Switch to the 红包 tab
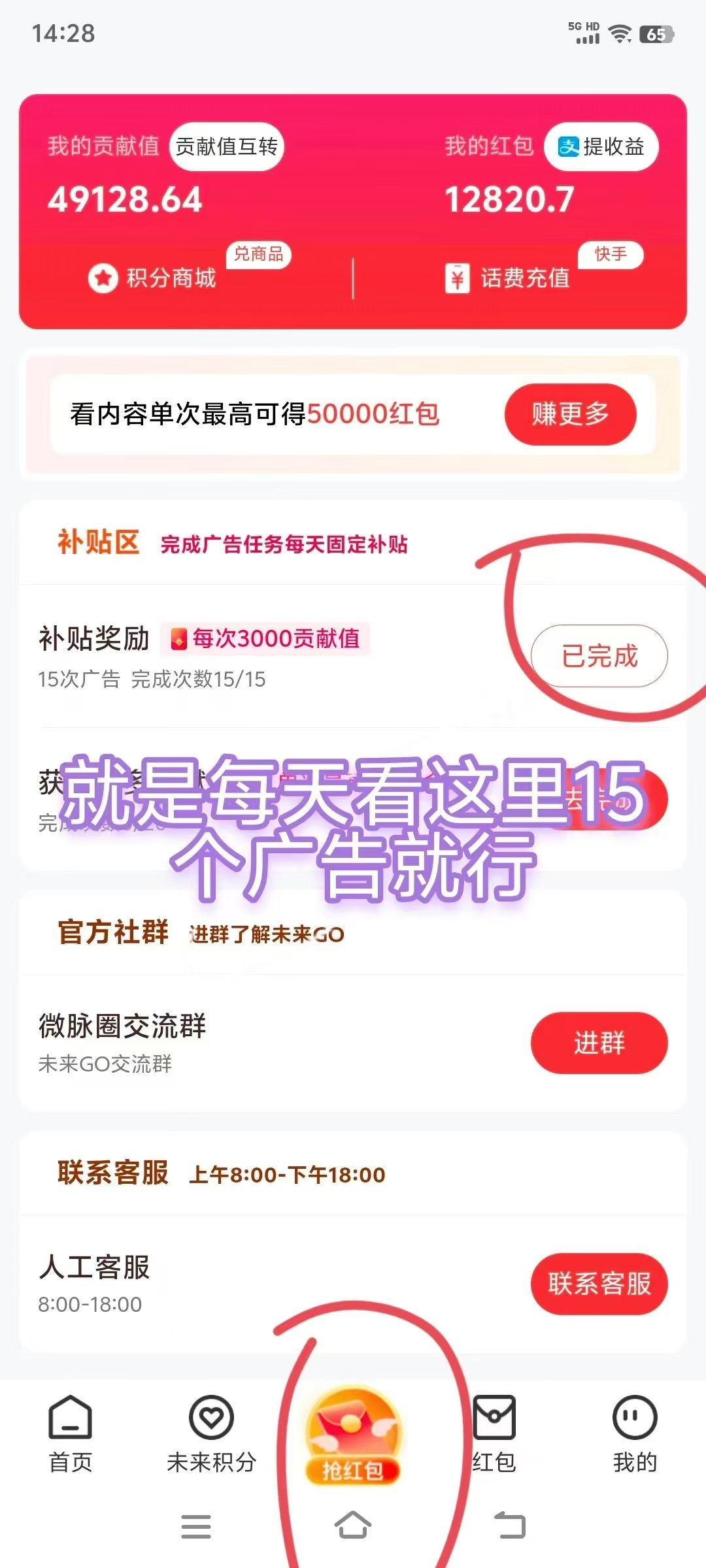Screen dimensions: 706x1568 pos(494,1435)
